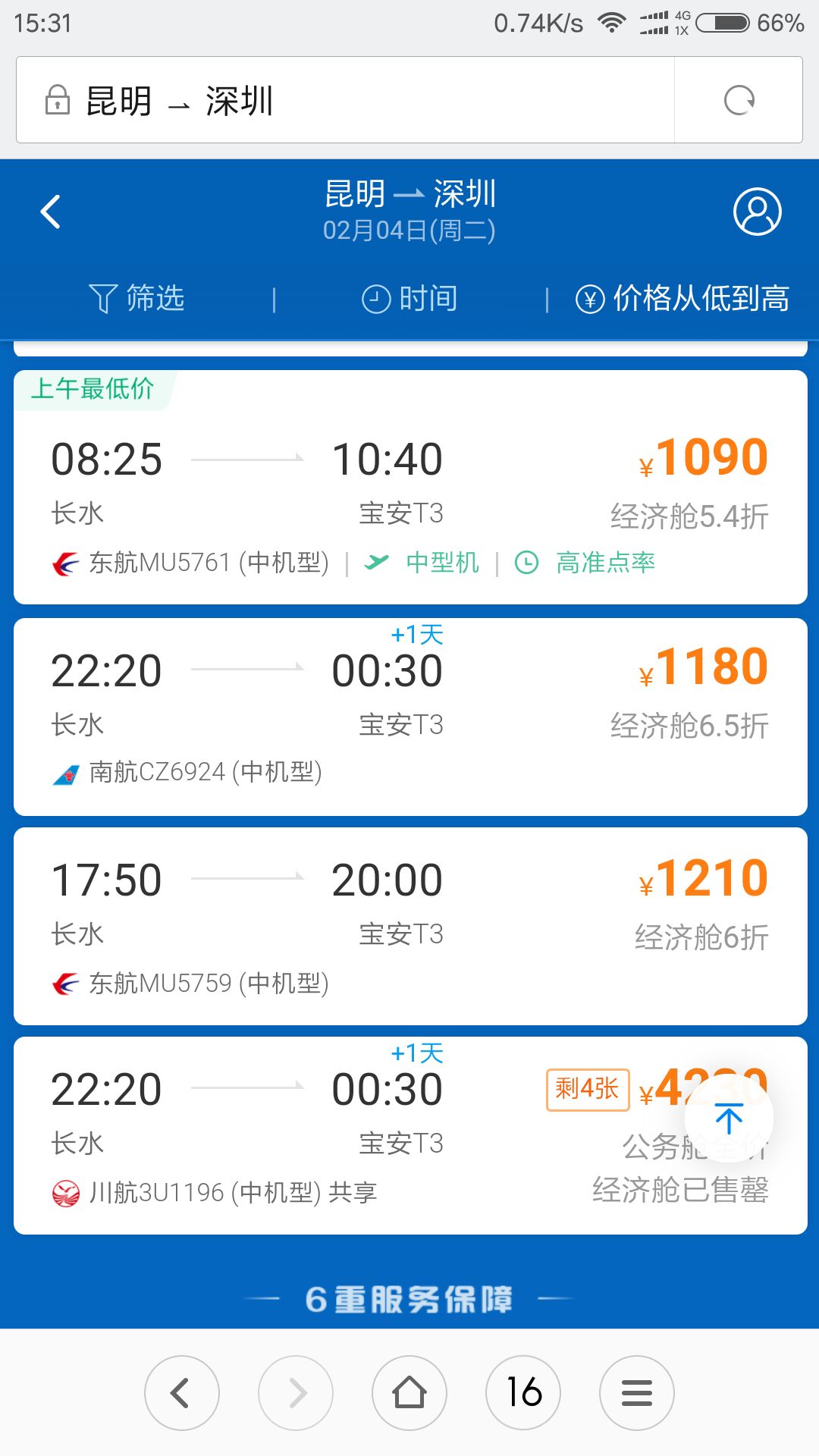Open the user profile icon
This screenshot has width=819, height=1456.
[x=757, y=212]
